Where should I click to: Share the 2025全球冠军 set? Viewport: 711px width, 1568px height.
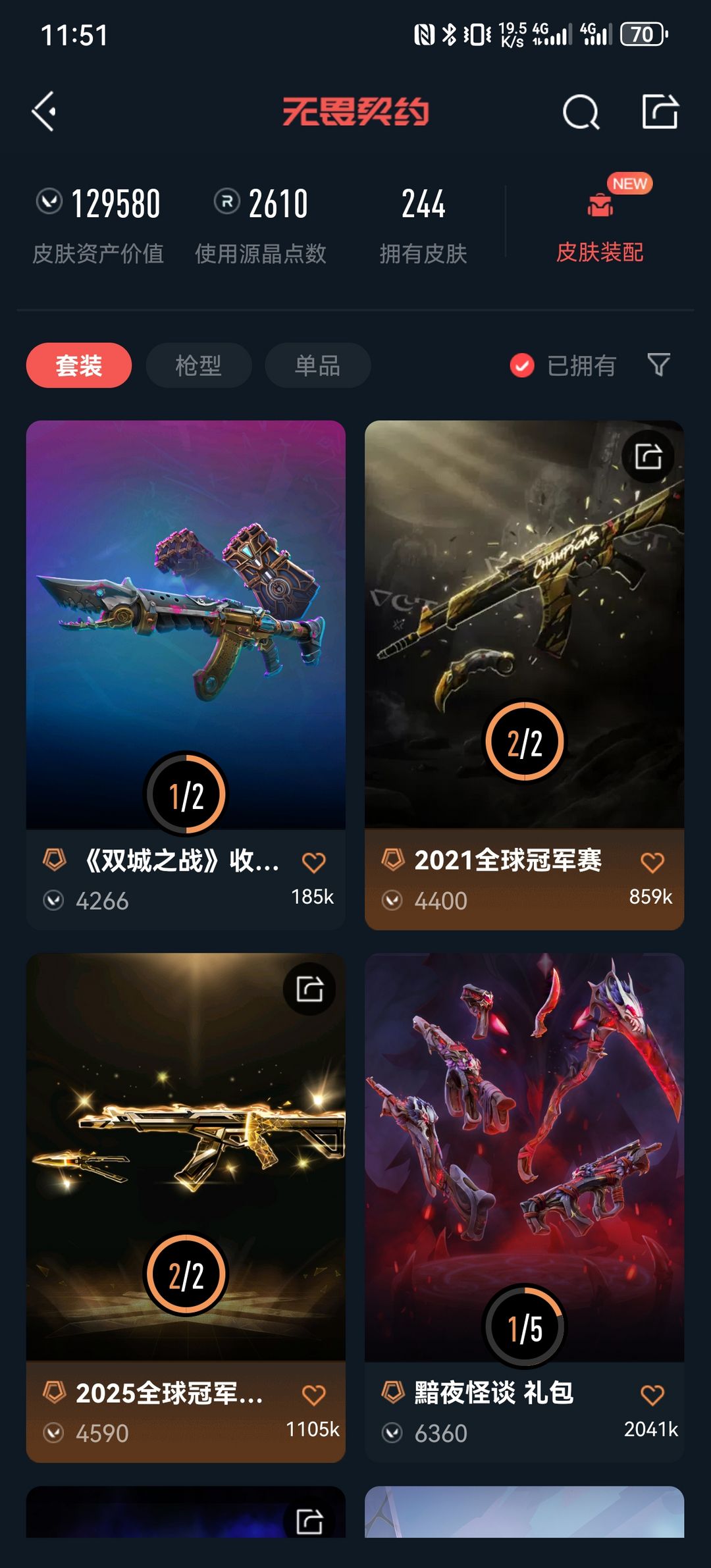click(309, 989)
